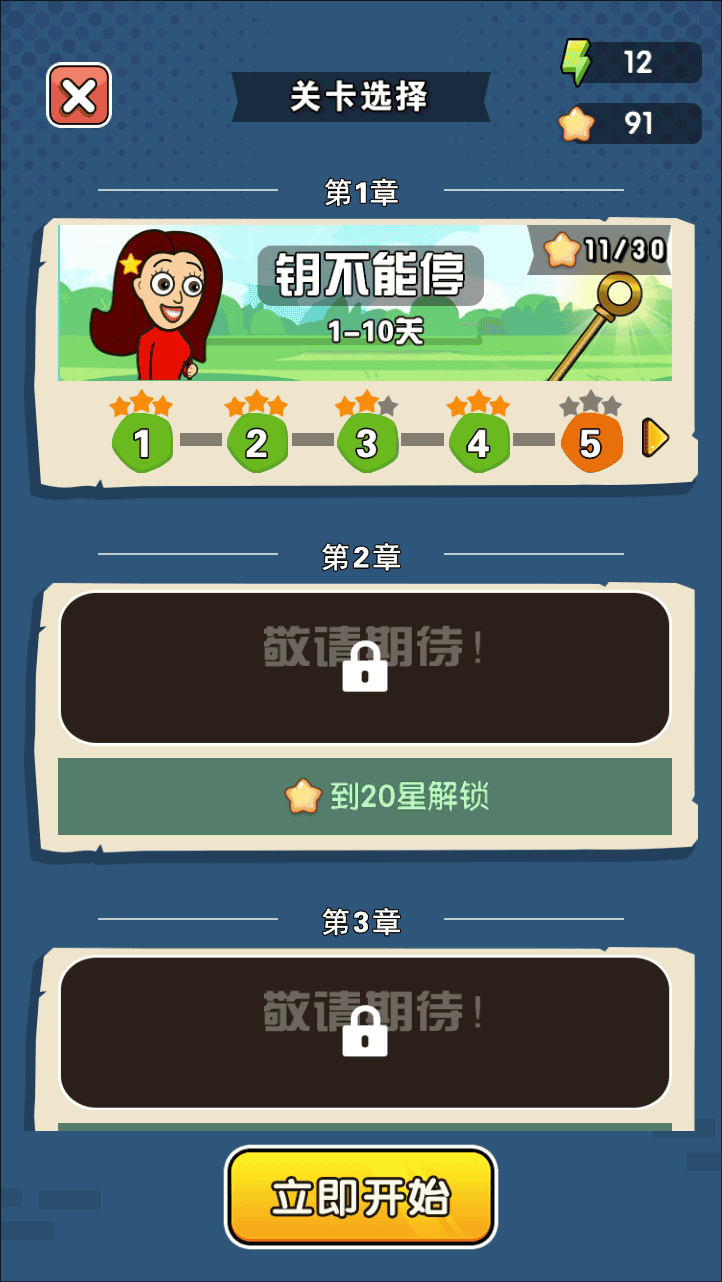Open the 钥不能停 chapter banner
This screenshot has height=1282, width=722.
coord(365,303)
